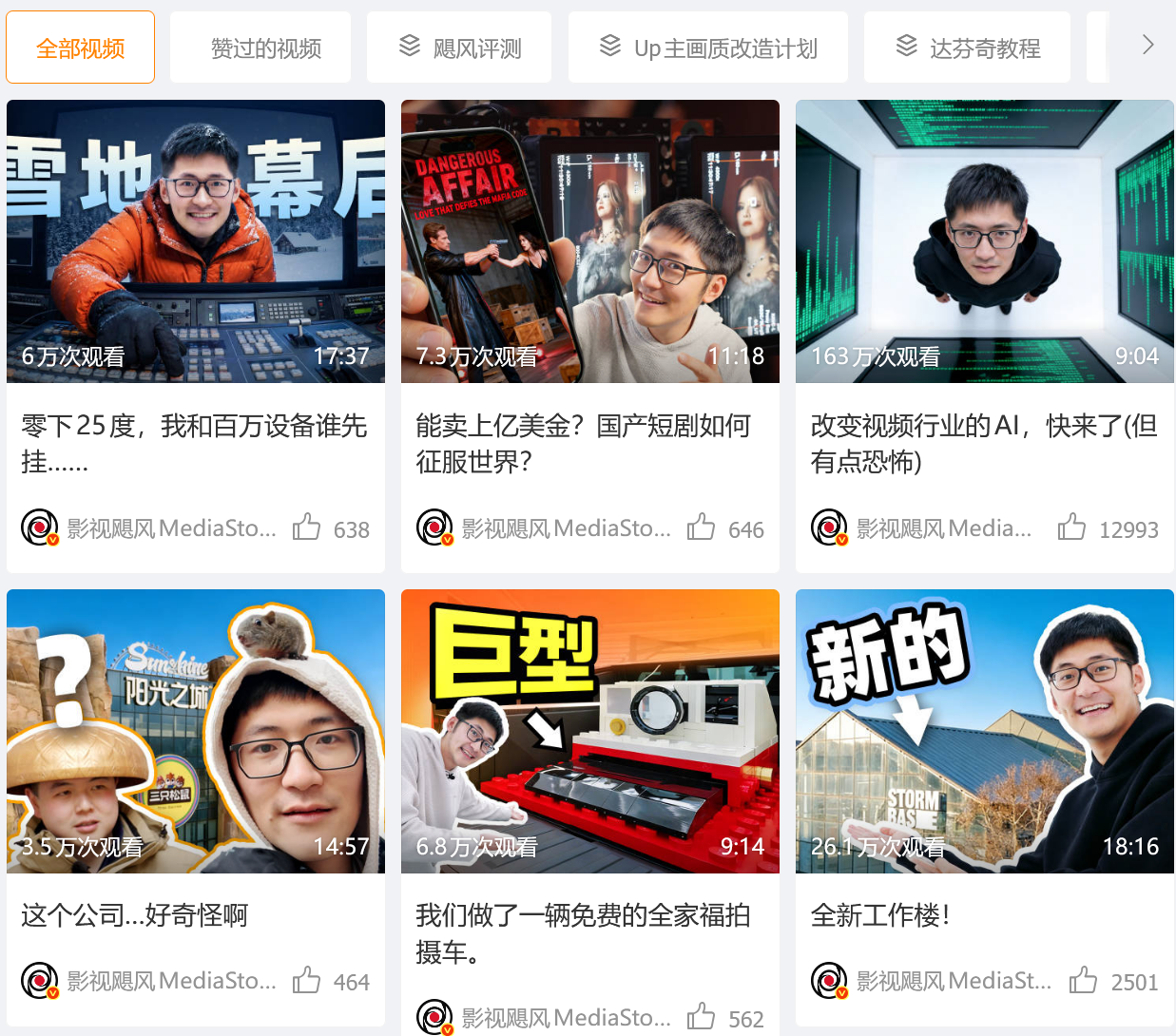Viewport: 1176px width, 1036px height.
Task: Select the 全部视频 tab
Action: (x=80, y=48)
